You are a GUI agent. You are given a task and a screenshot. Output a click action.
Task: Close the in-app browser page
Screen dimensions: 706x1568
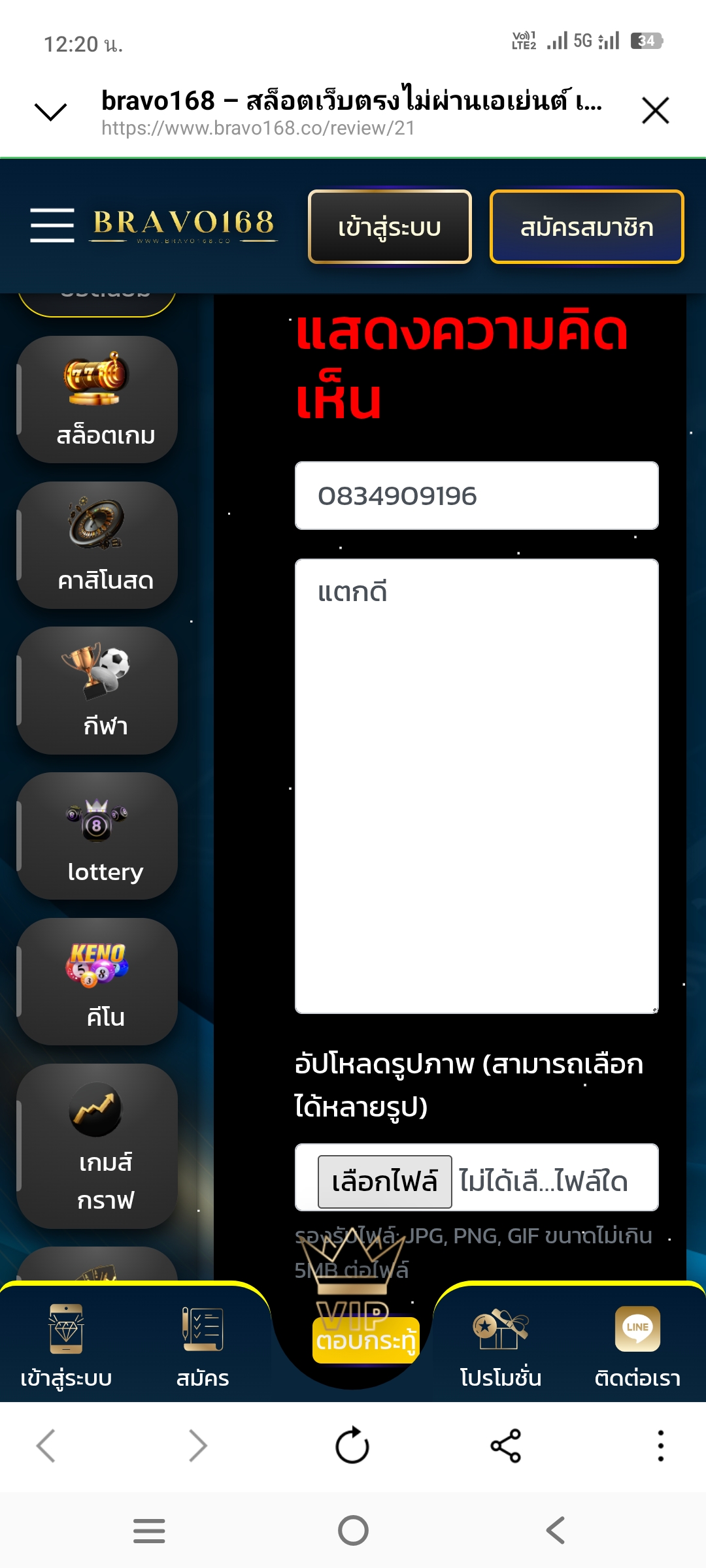pyautogui.click(x=655, y=110)
